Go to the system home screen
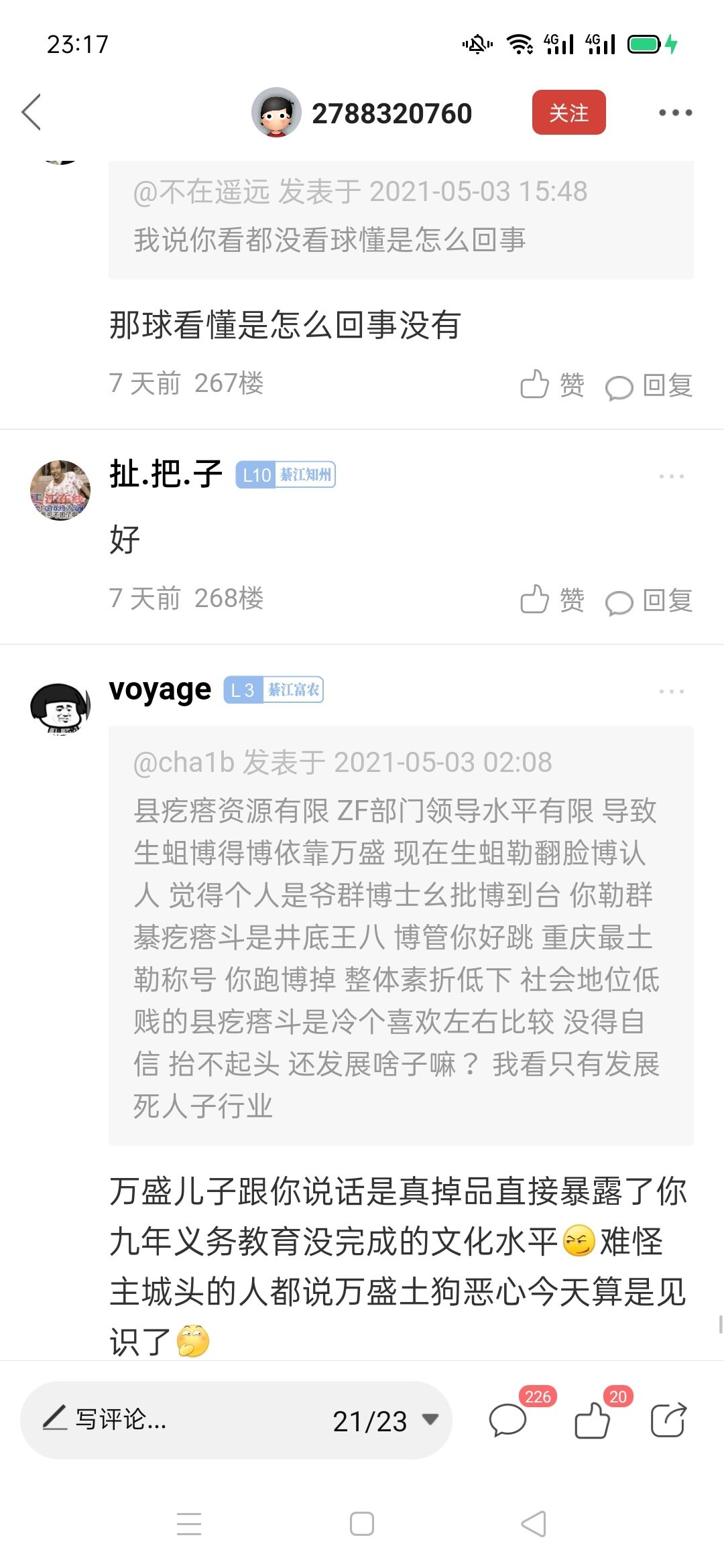 [362, 1524]
